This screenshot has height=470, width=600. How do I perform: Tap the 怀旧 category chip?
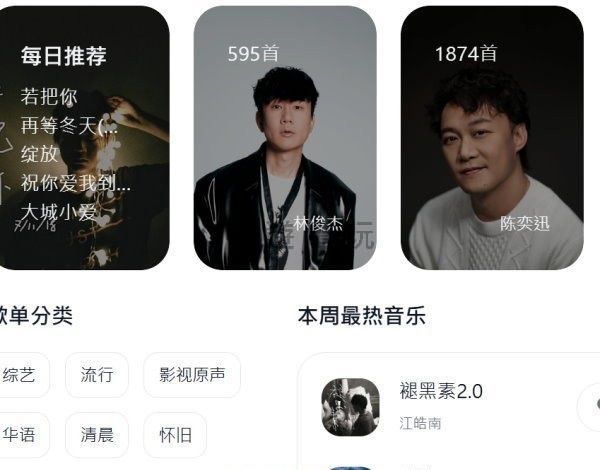tap(175, 435)
